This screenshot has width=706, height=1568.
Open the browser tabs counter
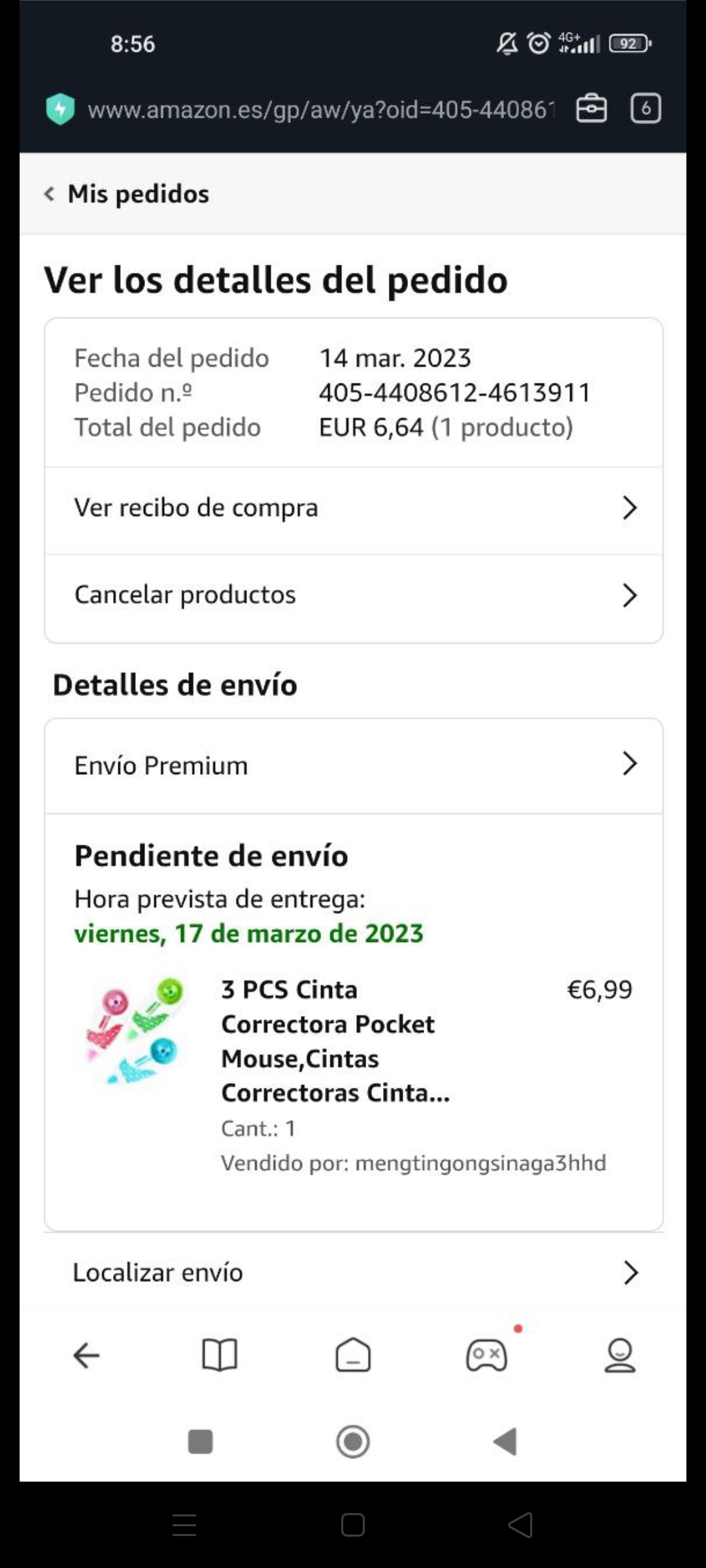[x=645, y=108]
